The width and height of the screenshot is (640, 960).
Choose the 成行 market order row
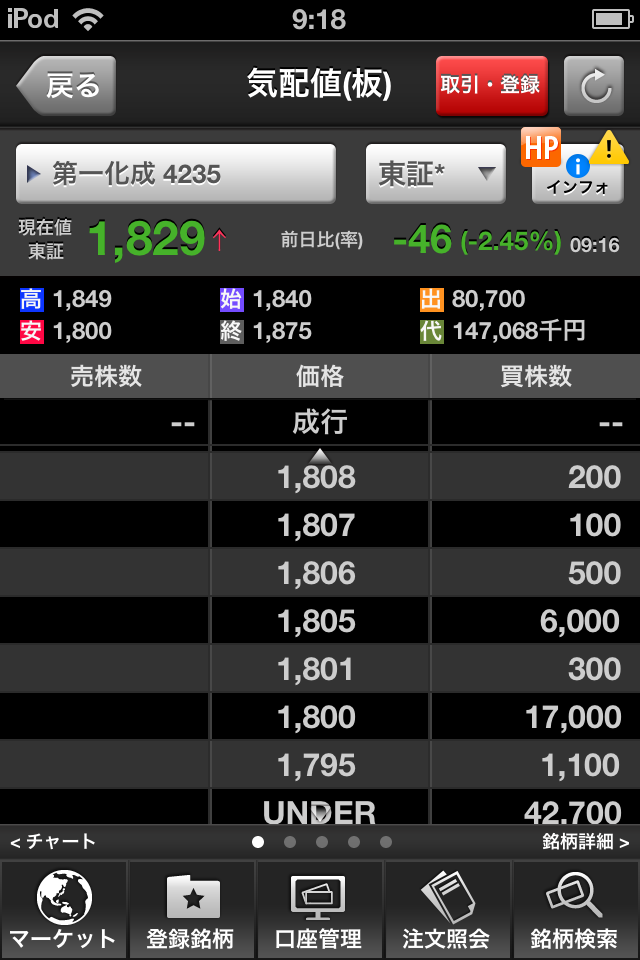319,422
